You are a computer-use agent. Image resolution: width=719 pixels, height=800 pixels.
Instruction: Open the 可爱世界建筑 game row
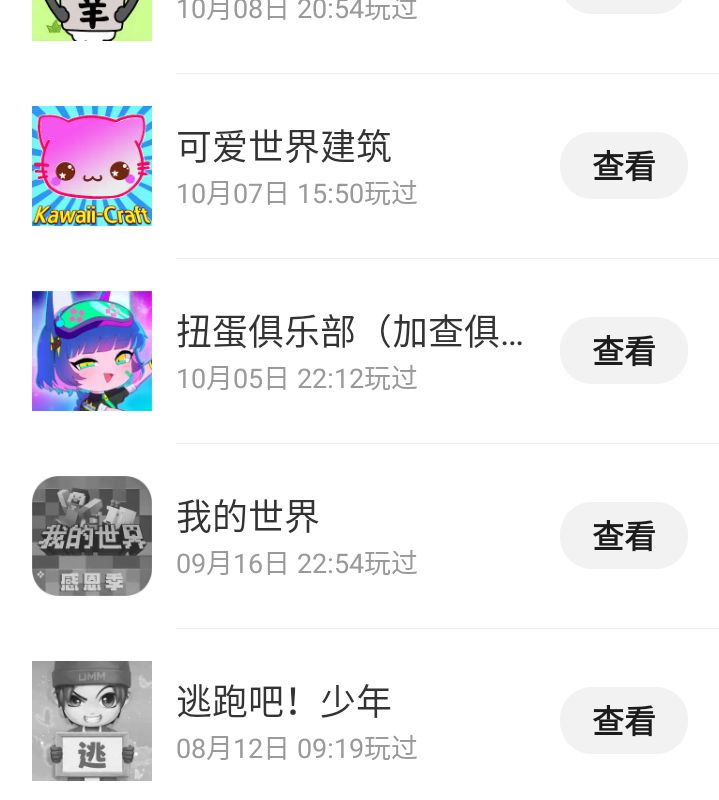click(284, 148)
